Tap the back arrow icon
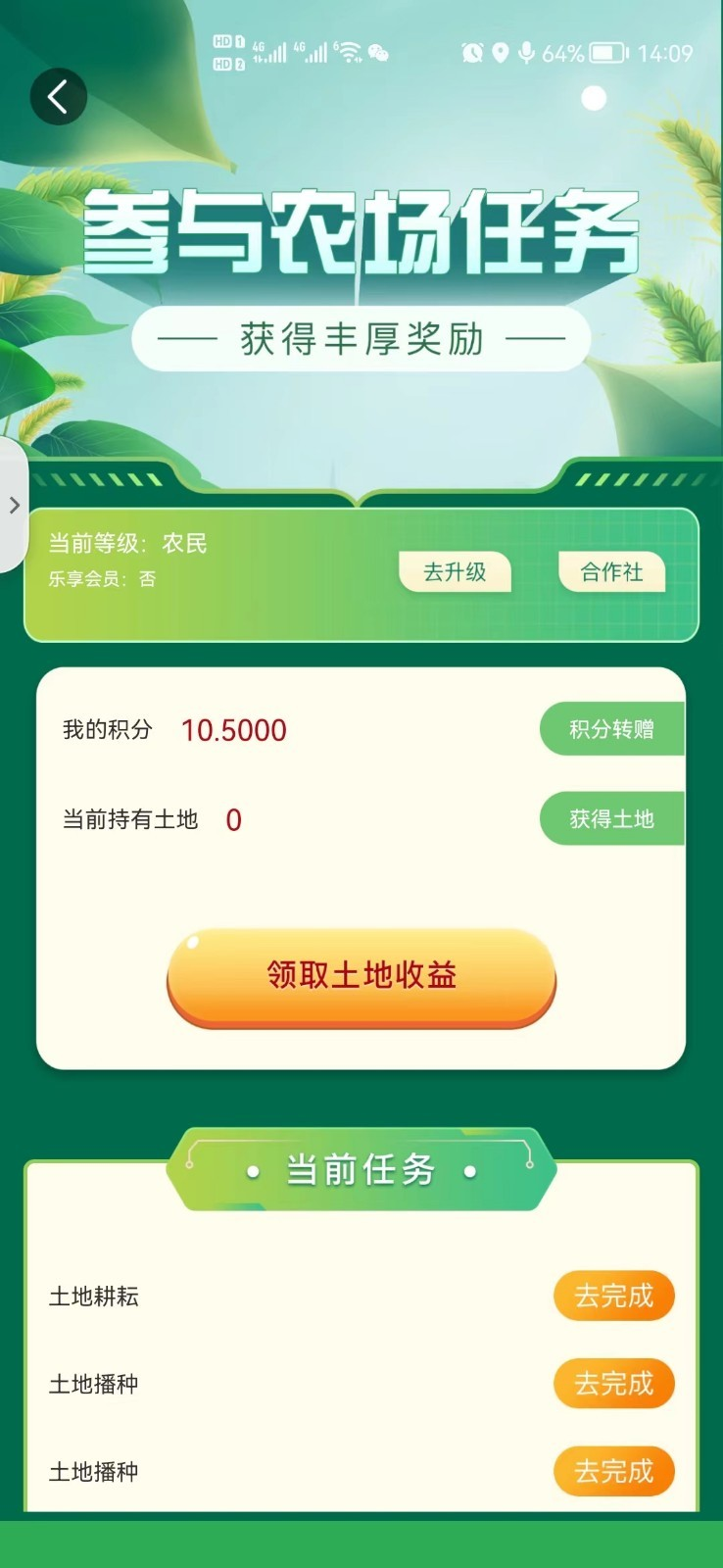 [59, 96]
